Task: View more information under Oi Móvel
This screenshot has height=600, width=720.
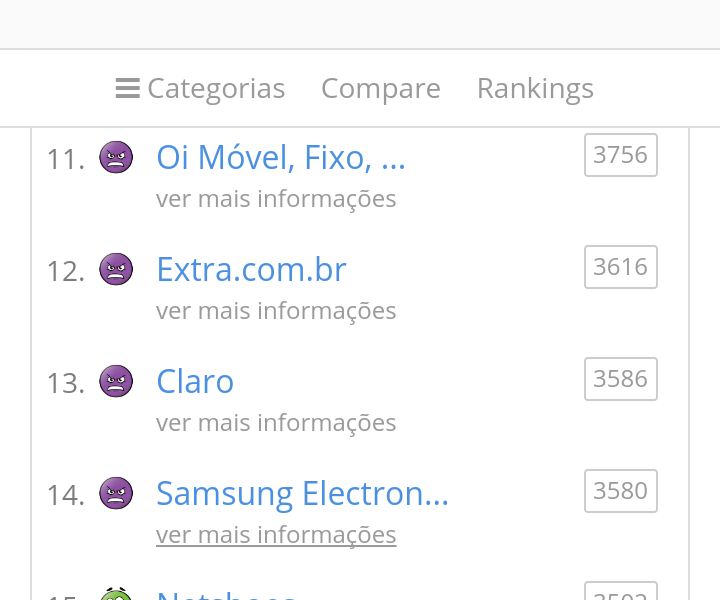Action: 276,199
